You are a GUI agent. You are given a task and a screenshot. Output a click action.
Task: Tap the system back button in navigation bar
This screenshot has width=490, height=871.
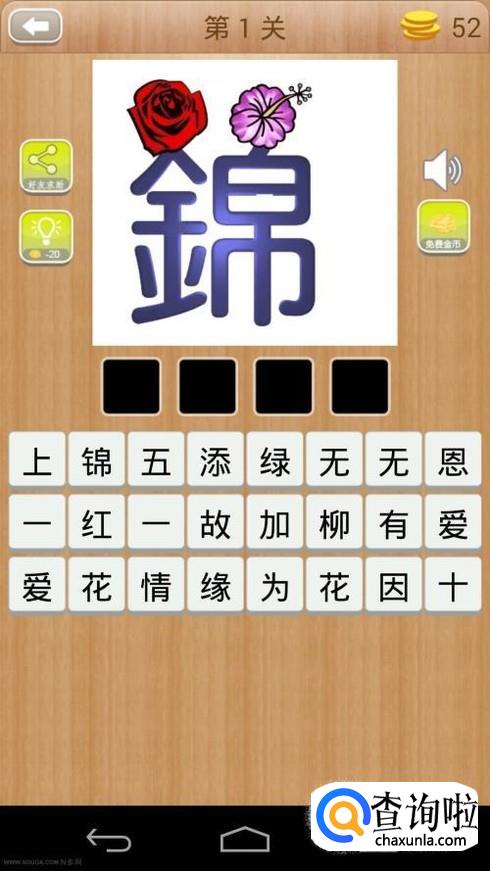[x=109, y=840]
